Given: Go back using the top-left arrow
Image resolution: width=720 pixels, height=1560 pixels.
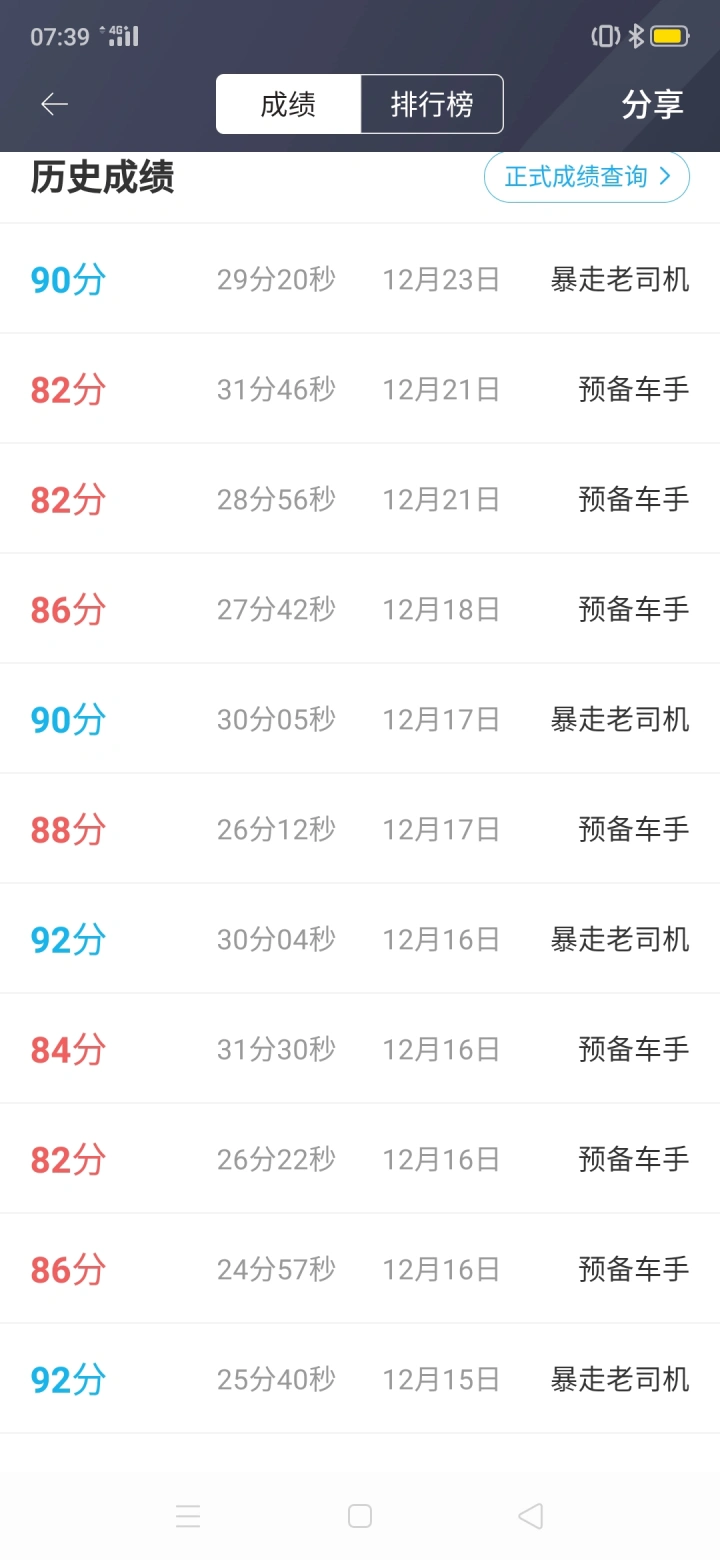Looking at the screenshot, I should [x=54, y=104].
